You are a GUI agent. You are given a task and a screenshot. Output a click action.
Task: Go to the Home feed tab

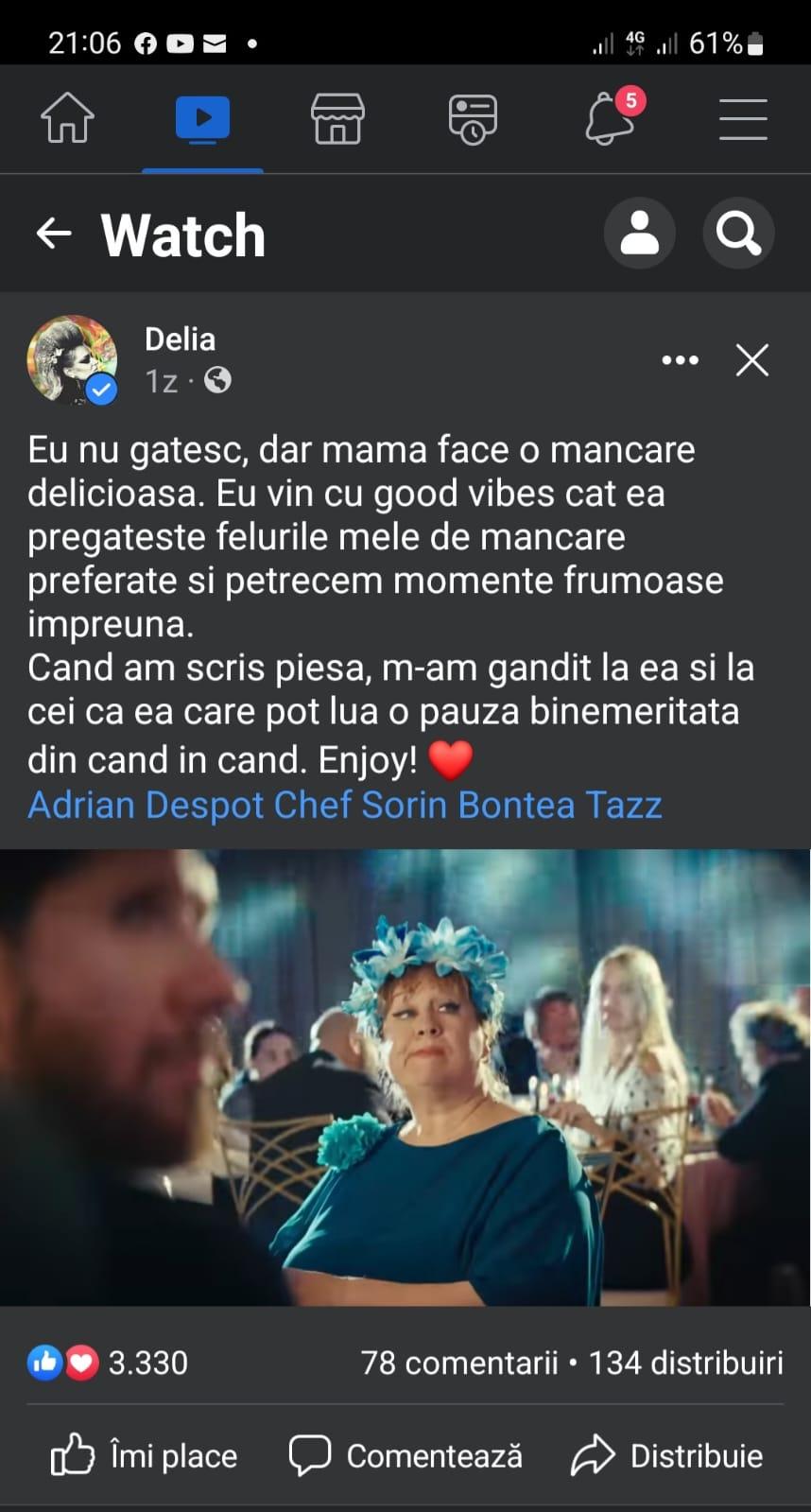[67, 119]
